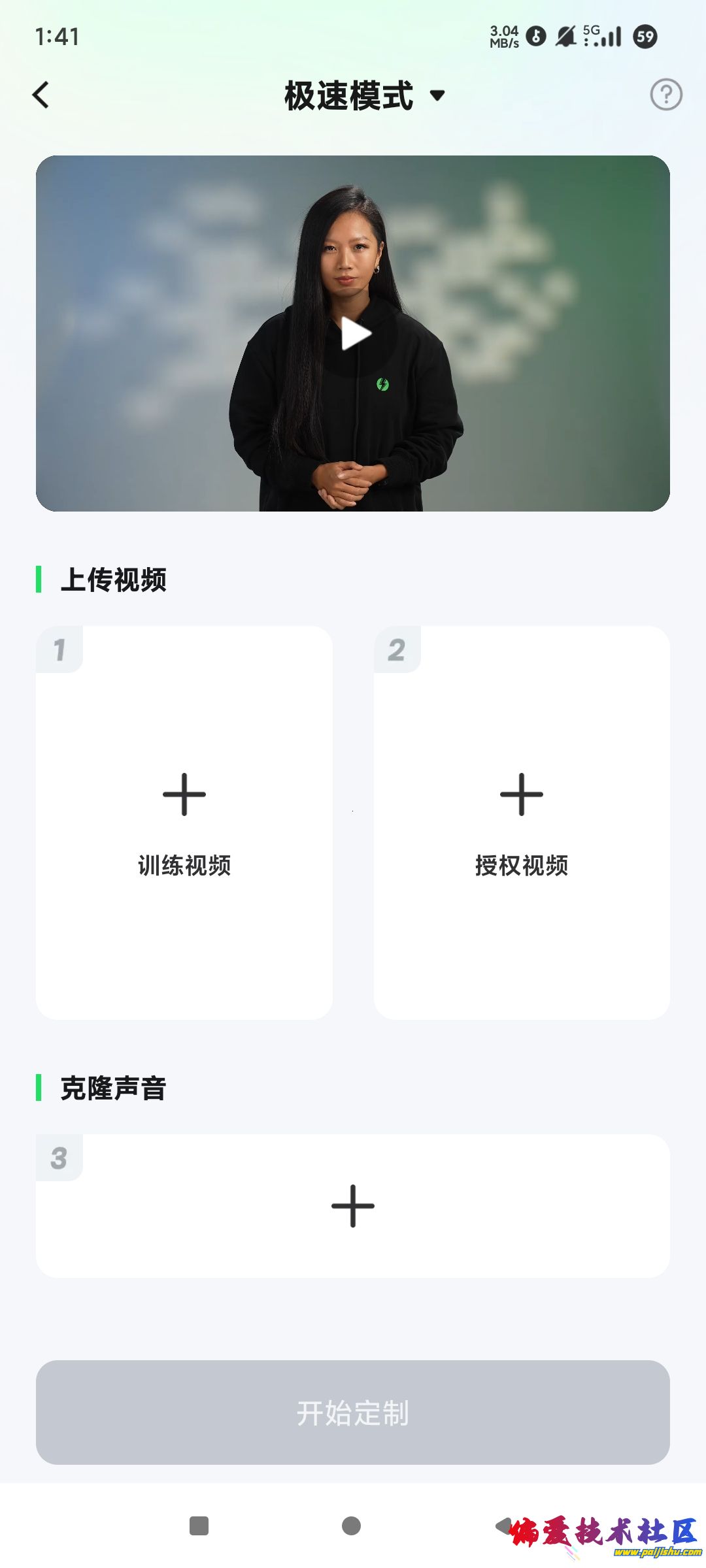Screen dimensions: 706x1568
Task: Go back using the top-left arrow
Action: tap(41, 95)
